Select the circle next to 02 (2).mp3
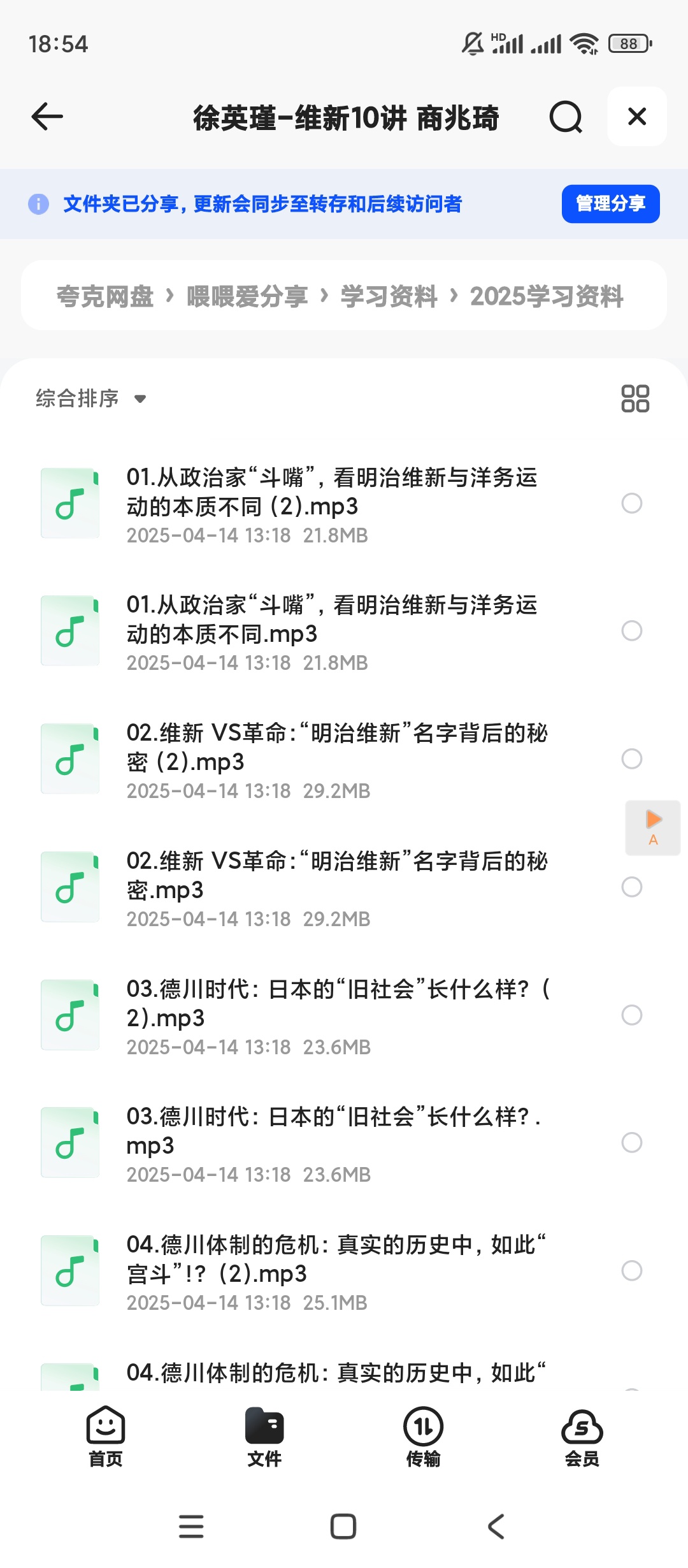This screenshot has height=1568, width=688. pyautogui.click(x=631, y=759)
